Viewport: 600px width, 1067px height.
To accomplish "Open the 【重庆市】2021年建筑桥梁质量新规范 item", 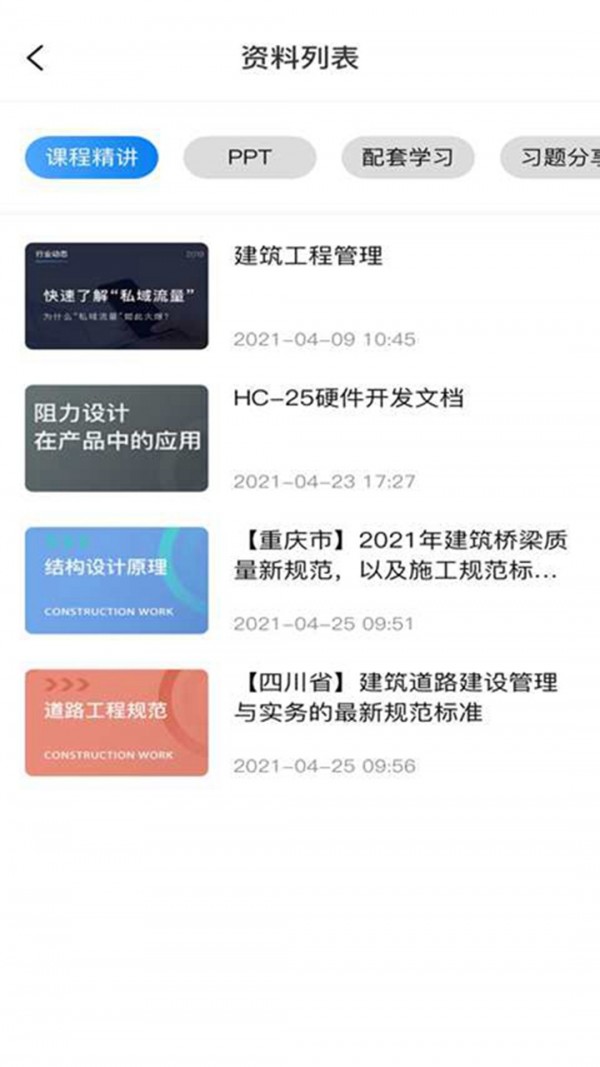I will click(400, 556).
